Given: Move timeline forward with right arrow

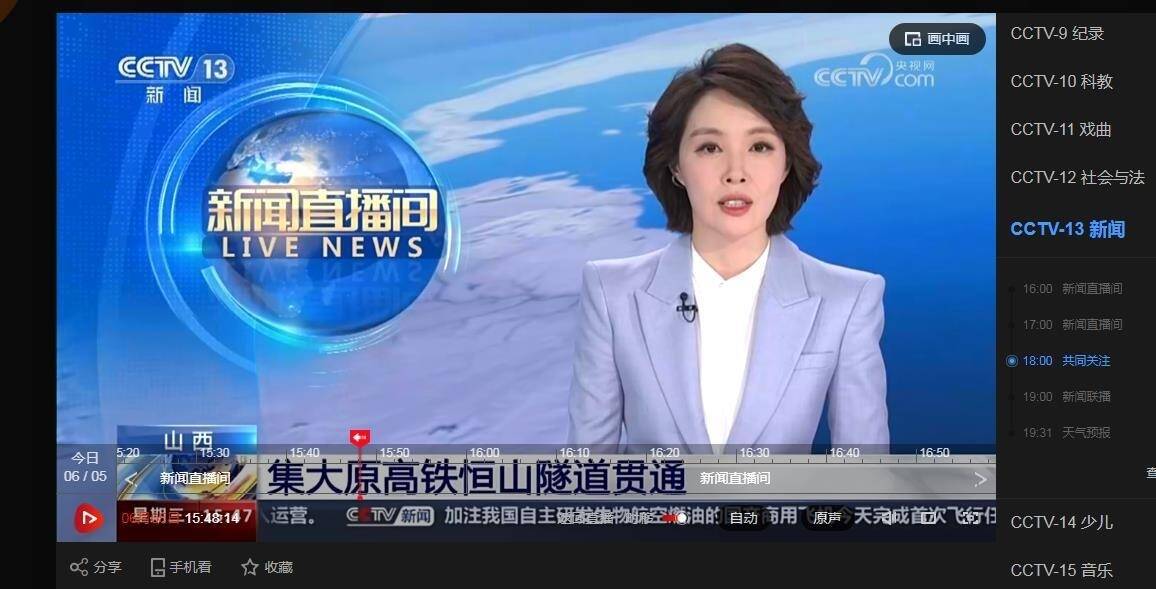Looking at the screenshot, I should (980, 479).
